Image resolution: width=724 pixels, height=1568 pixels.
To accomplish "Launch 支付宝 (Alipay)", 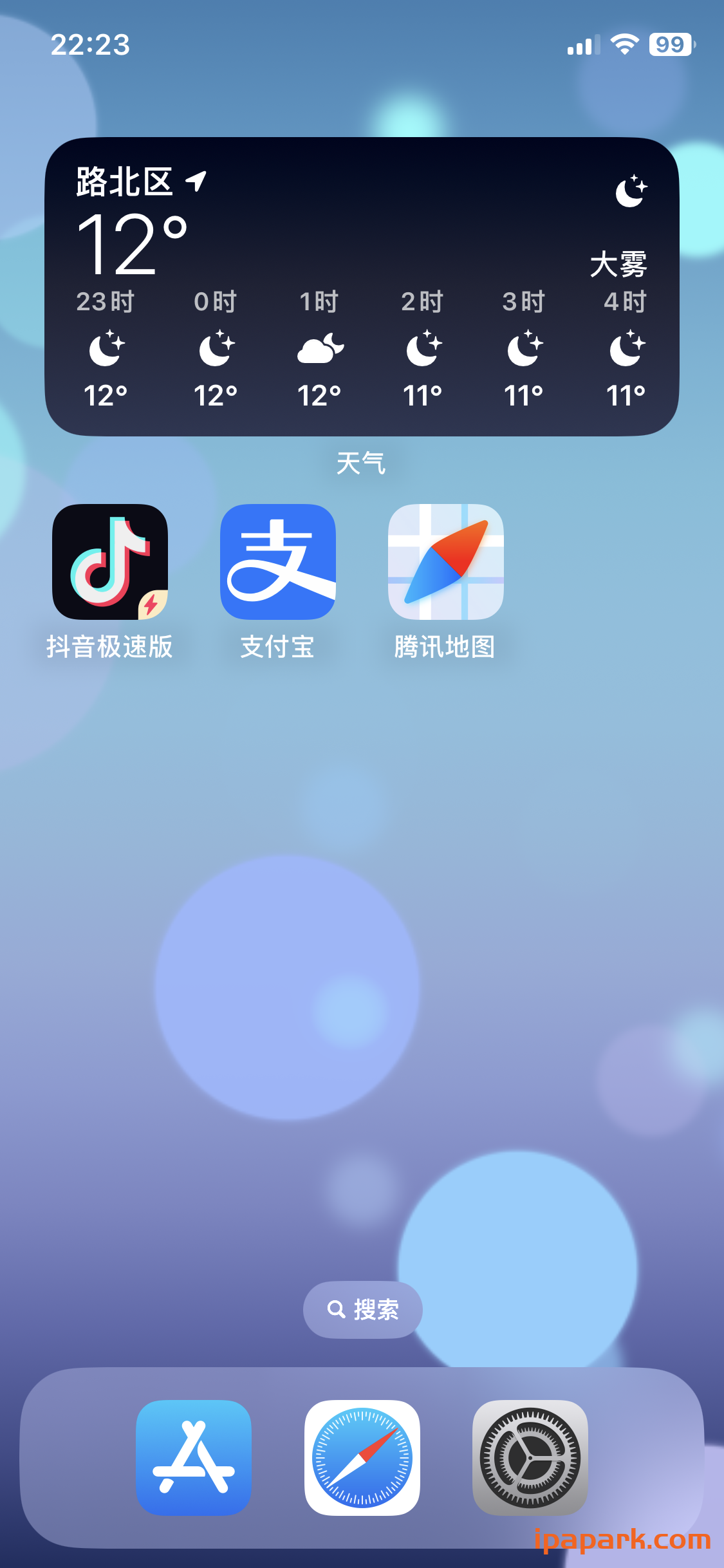I will tap(278, 561).
